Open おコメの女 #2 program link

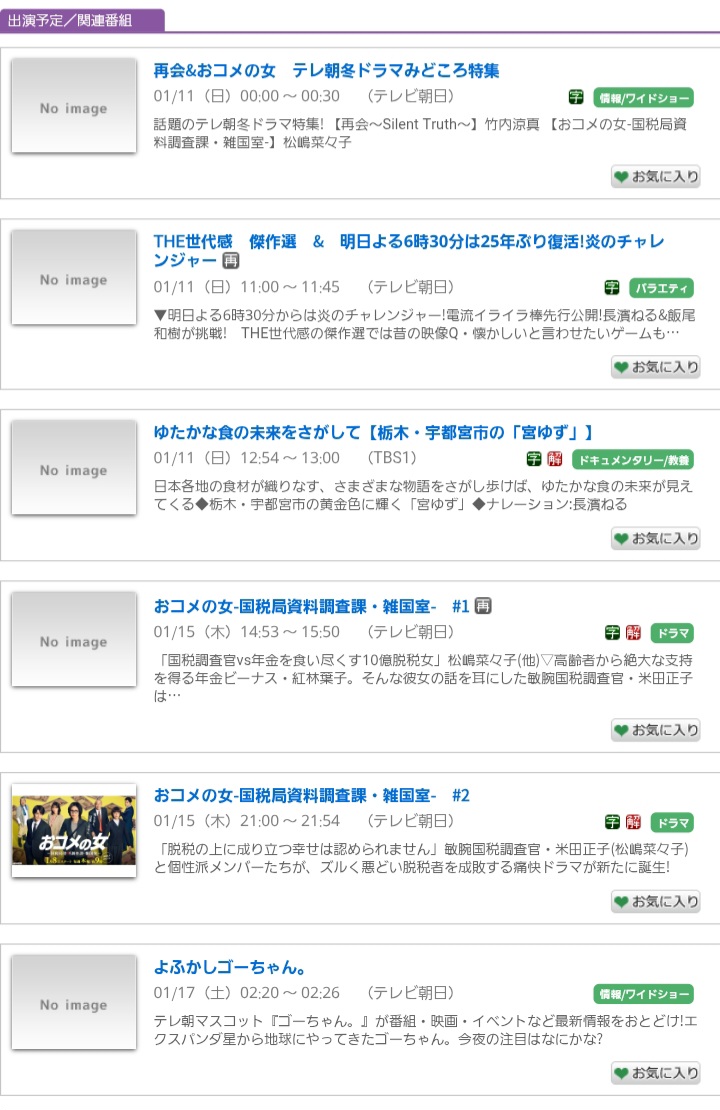click(x=311, y=796)
